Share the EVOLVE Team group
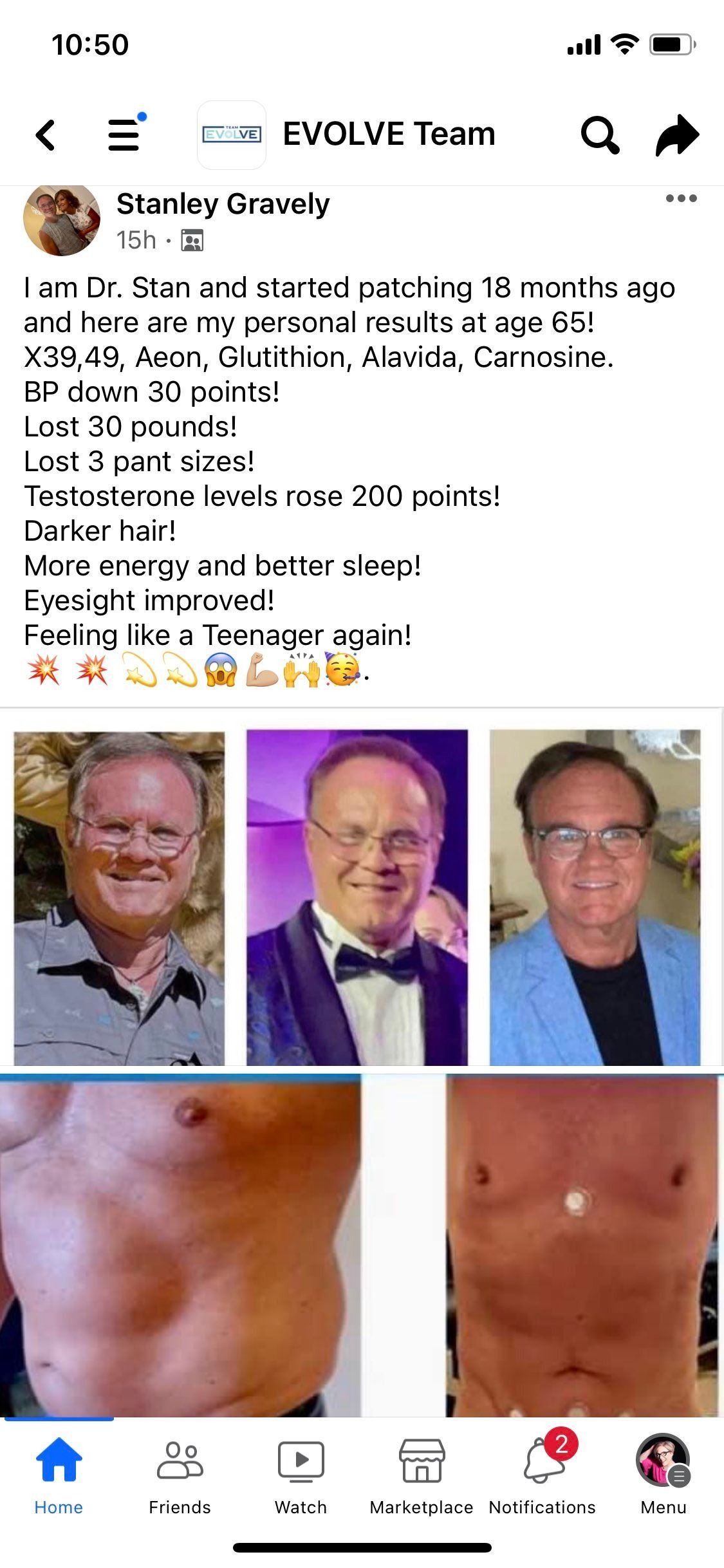Image resolution: width=724 pixels, height=1568 pixels. pos(677,135)
